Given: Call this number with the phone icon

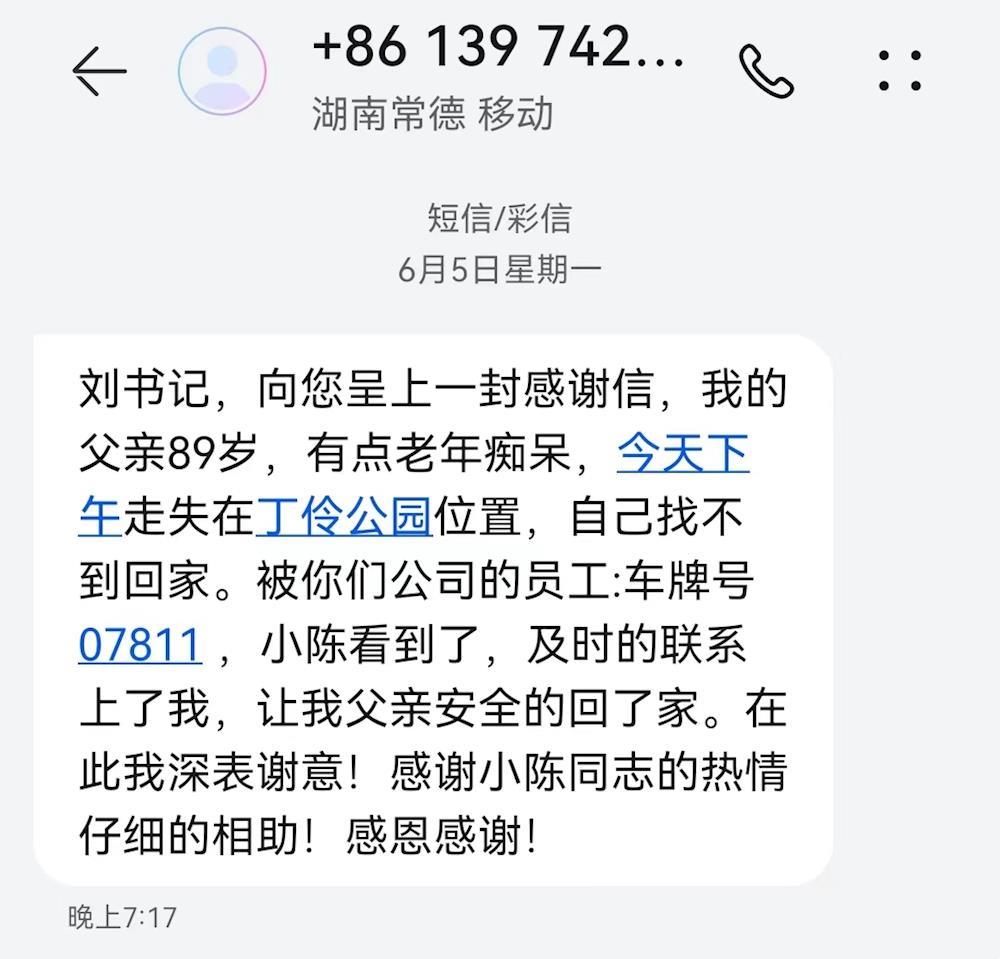Looking at the screenshot, I should (766, 72).
